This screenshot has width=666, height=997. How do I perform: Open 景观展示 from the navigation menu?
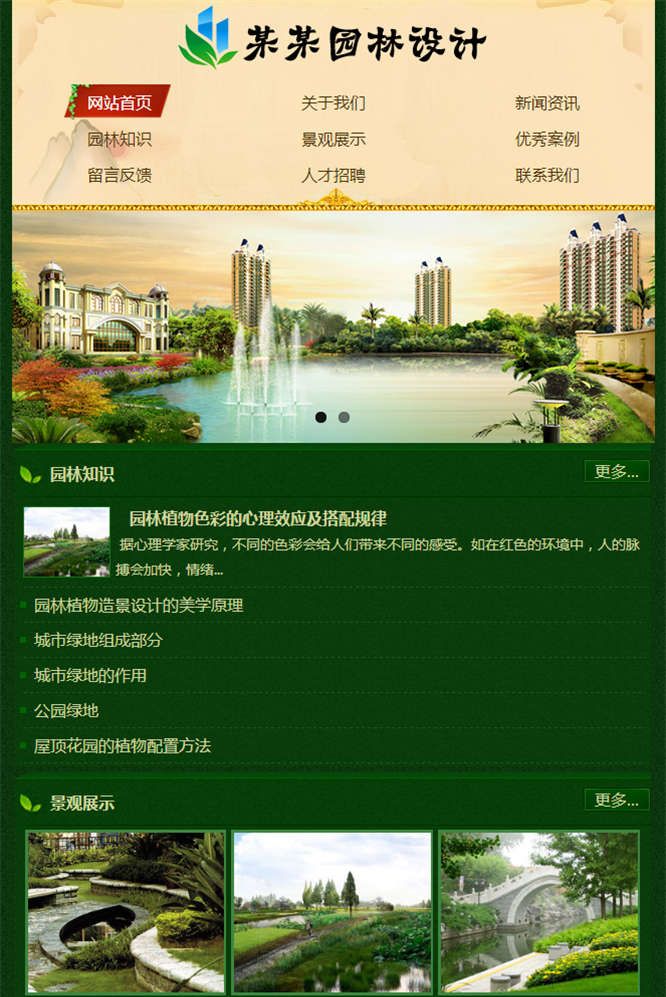pyautogui.click(x=333, y=139)
